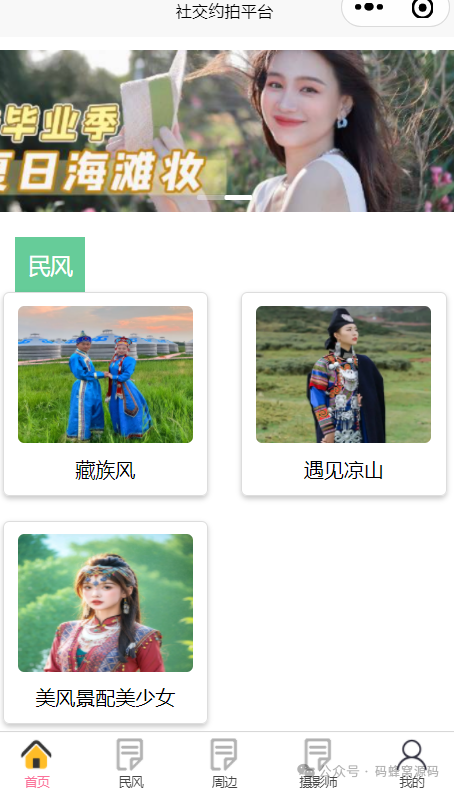Viewport: 454px width, 790px height.
Task: Switch to the 周边 tab
Action: pyautogui.click(x=224, y=763)
